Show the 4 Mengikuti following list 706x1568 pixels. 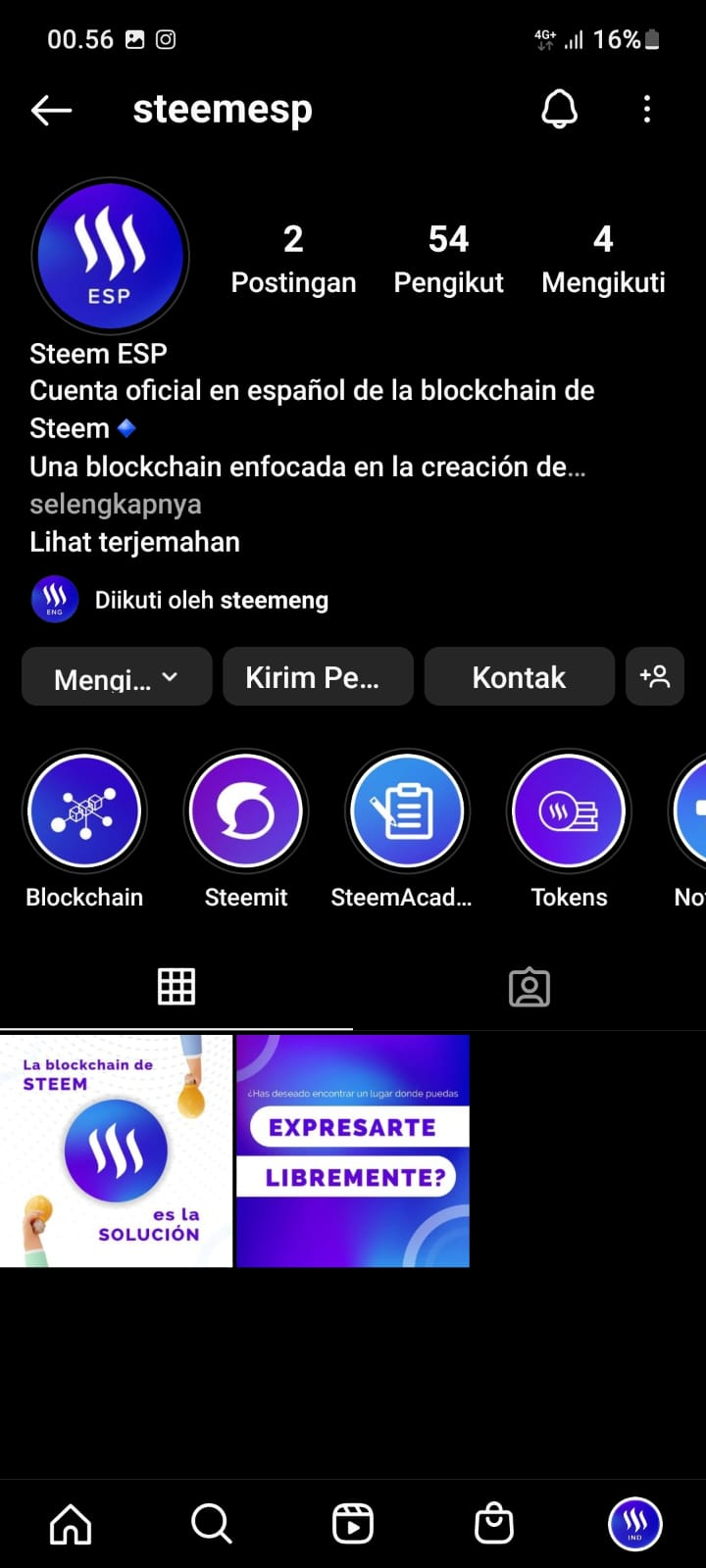(603, 259)
